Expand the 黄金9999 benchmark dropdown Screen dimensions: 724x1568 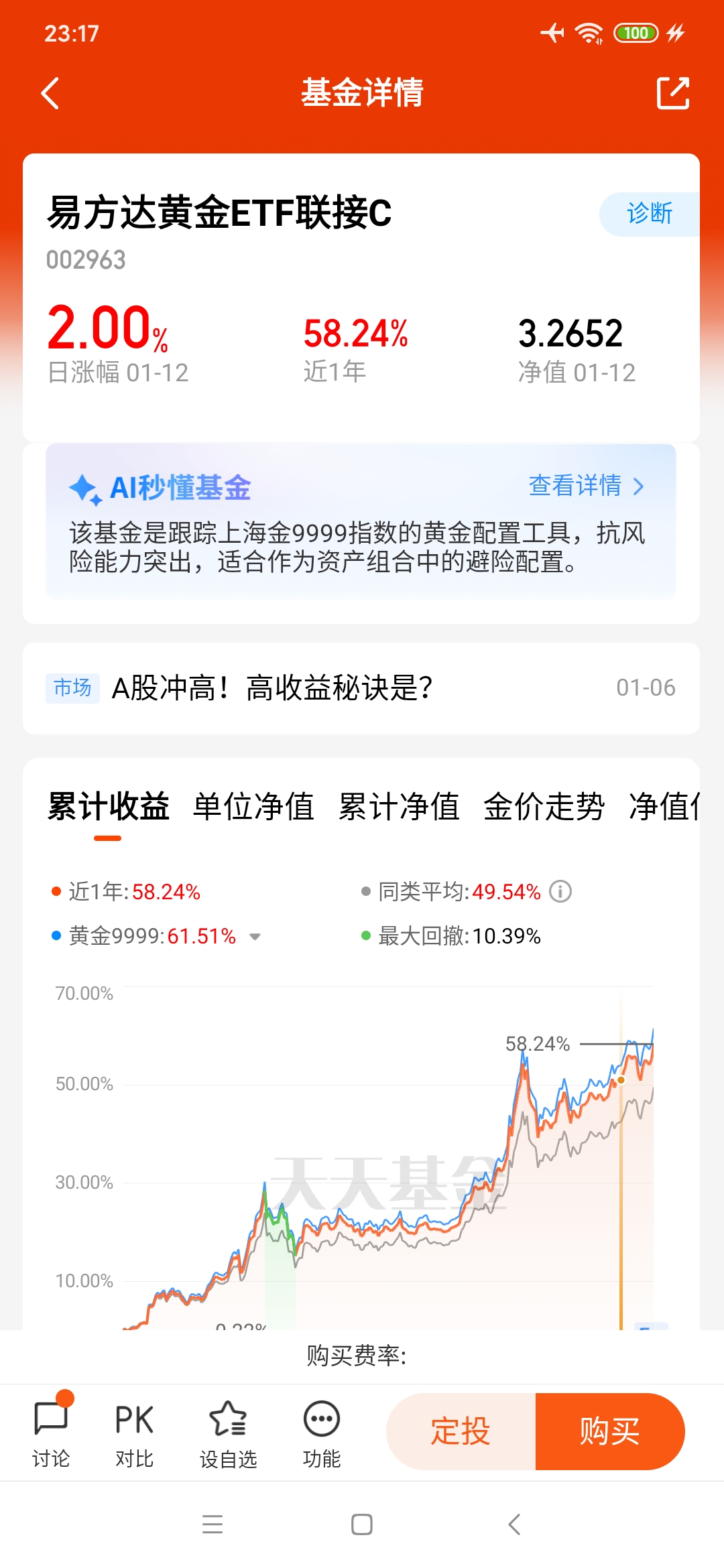point(255,937)
